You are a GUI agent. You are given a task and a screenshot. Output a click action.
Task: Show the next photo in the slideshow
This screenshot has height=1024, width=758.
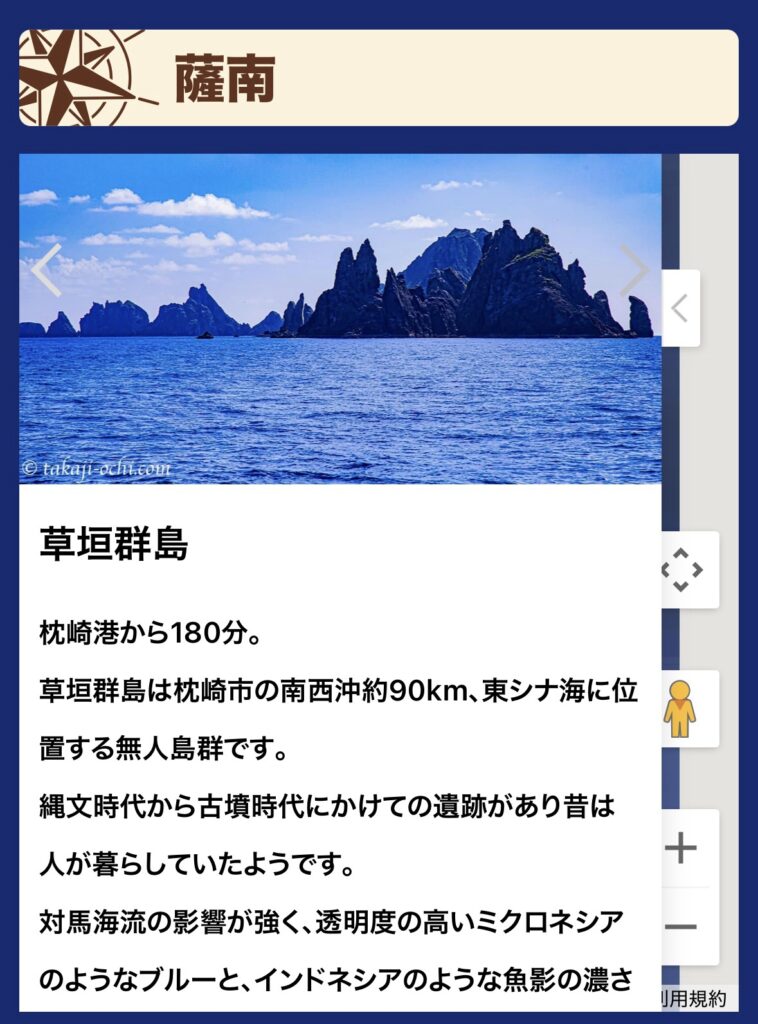634,270
